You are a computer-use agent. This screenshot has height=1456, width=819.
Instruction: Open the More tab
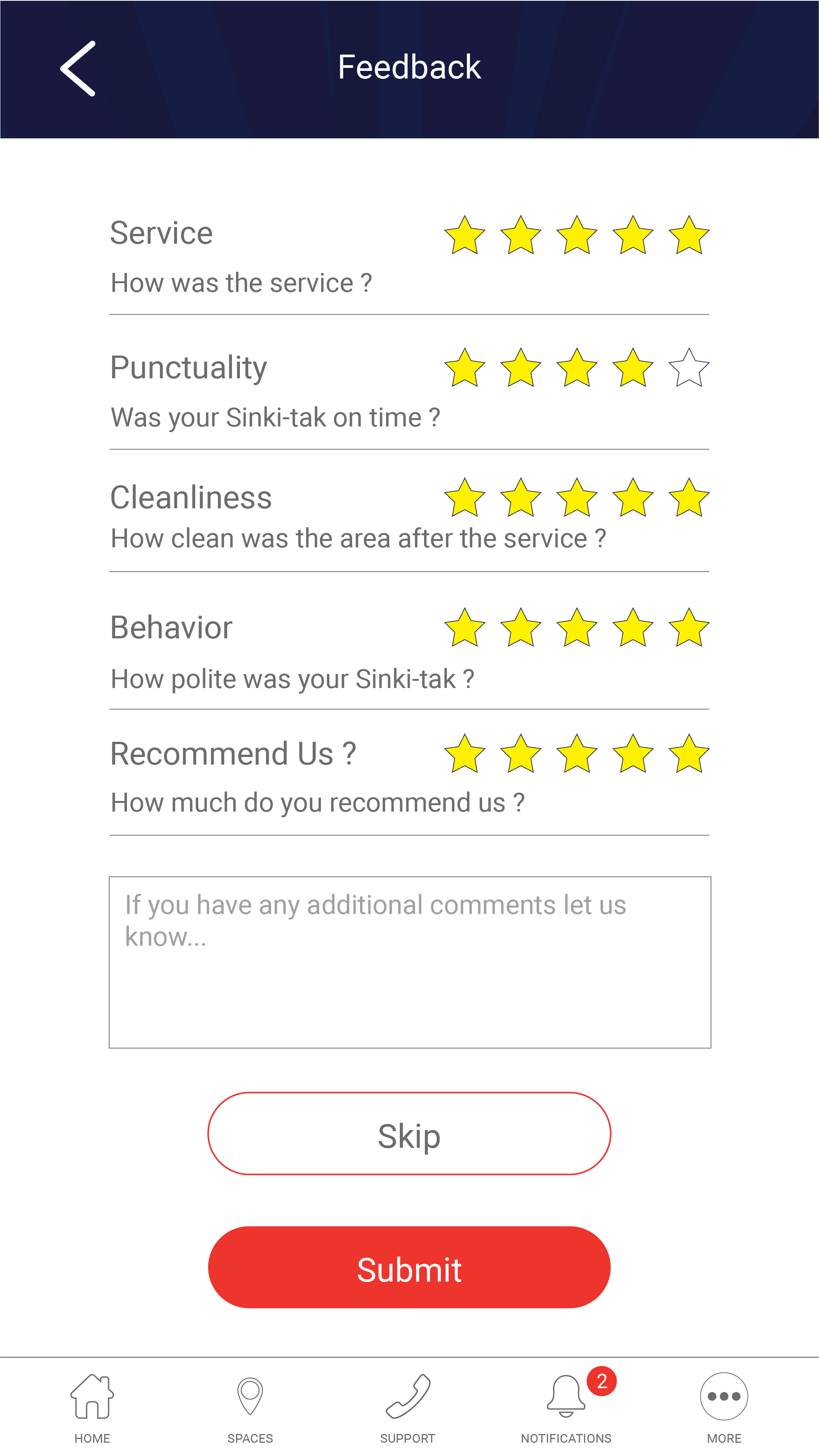pyautogui.click(x=723, y=1407)
